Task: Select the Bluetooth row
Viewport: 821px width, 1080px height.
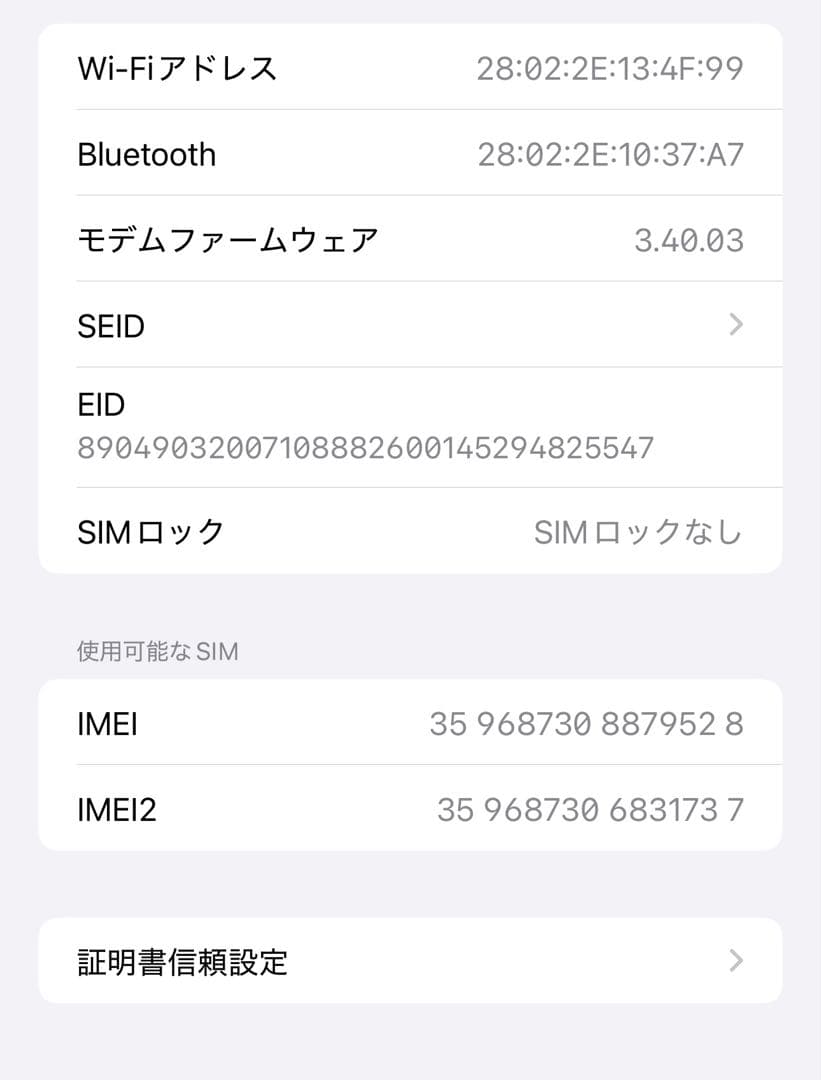Action: 410,153
